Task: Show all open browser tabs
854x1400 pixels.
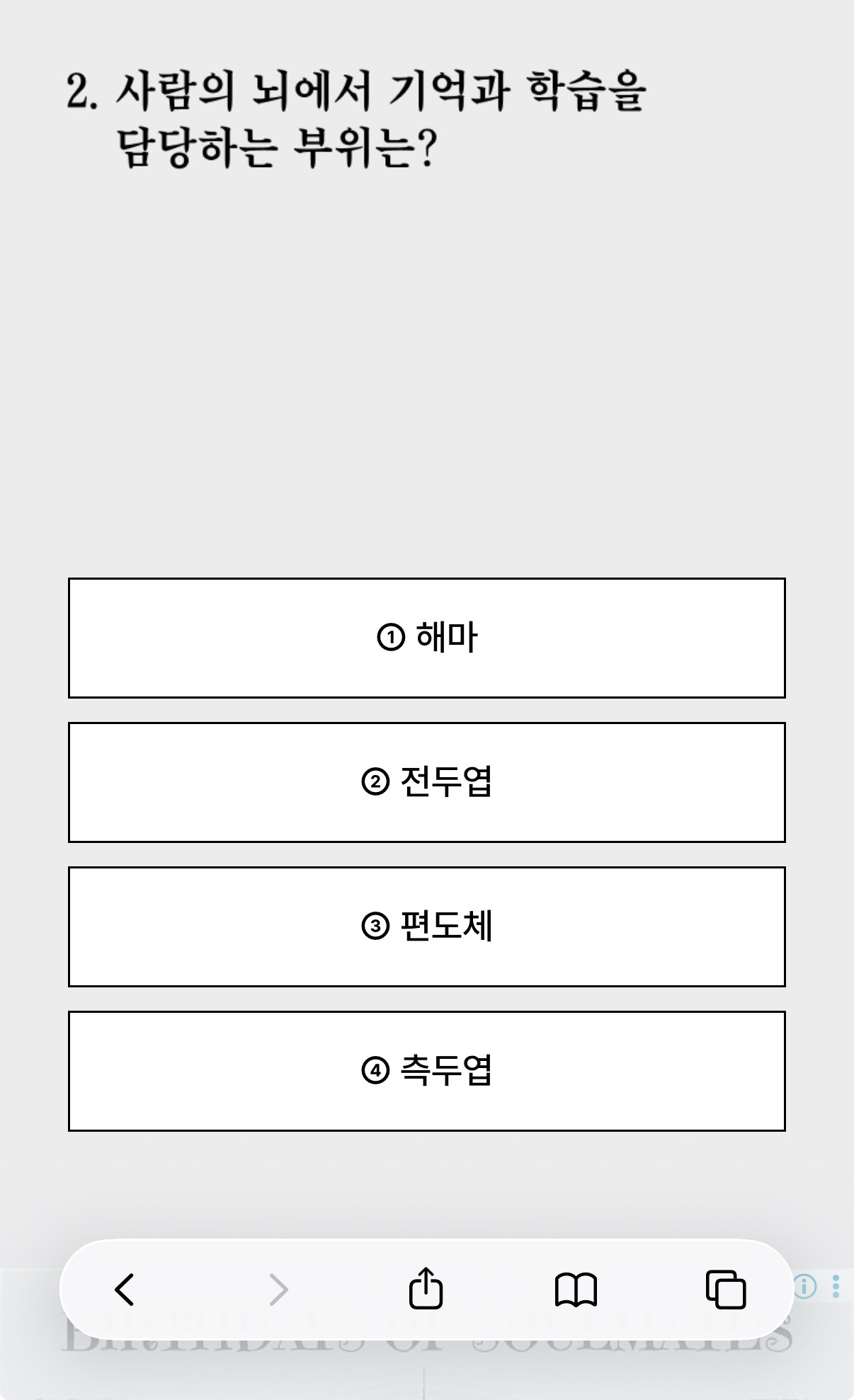Action: pos(726,1290)
